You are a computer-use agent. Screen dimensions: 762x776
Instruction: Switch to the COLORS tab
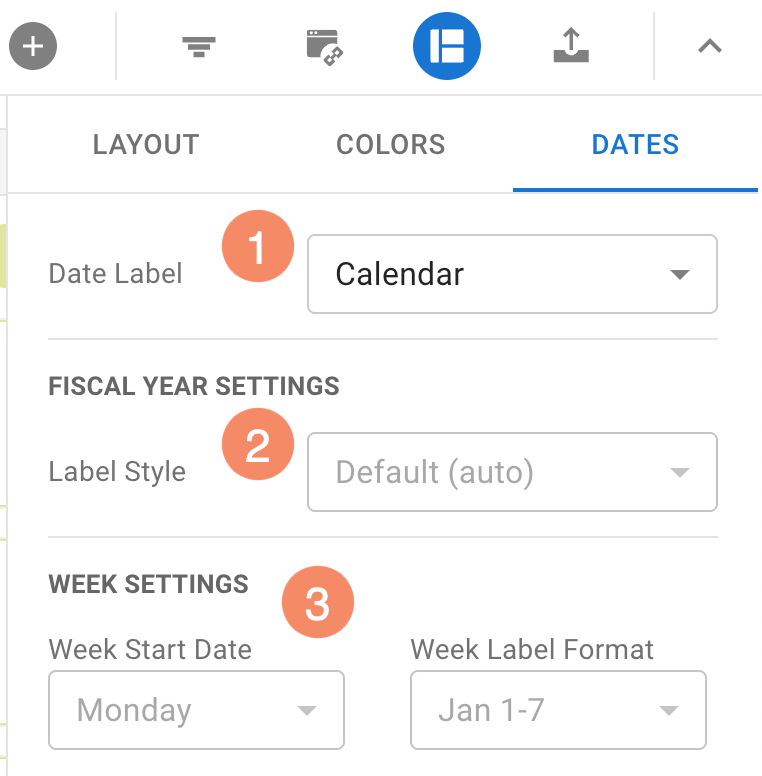(390, 144)
